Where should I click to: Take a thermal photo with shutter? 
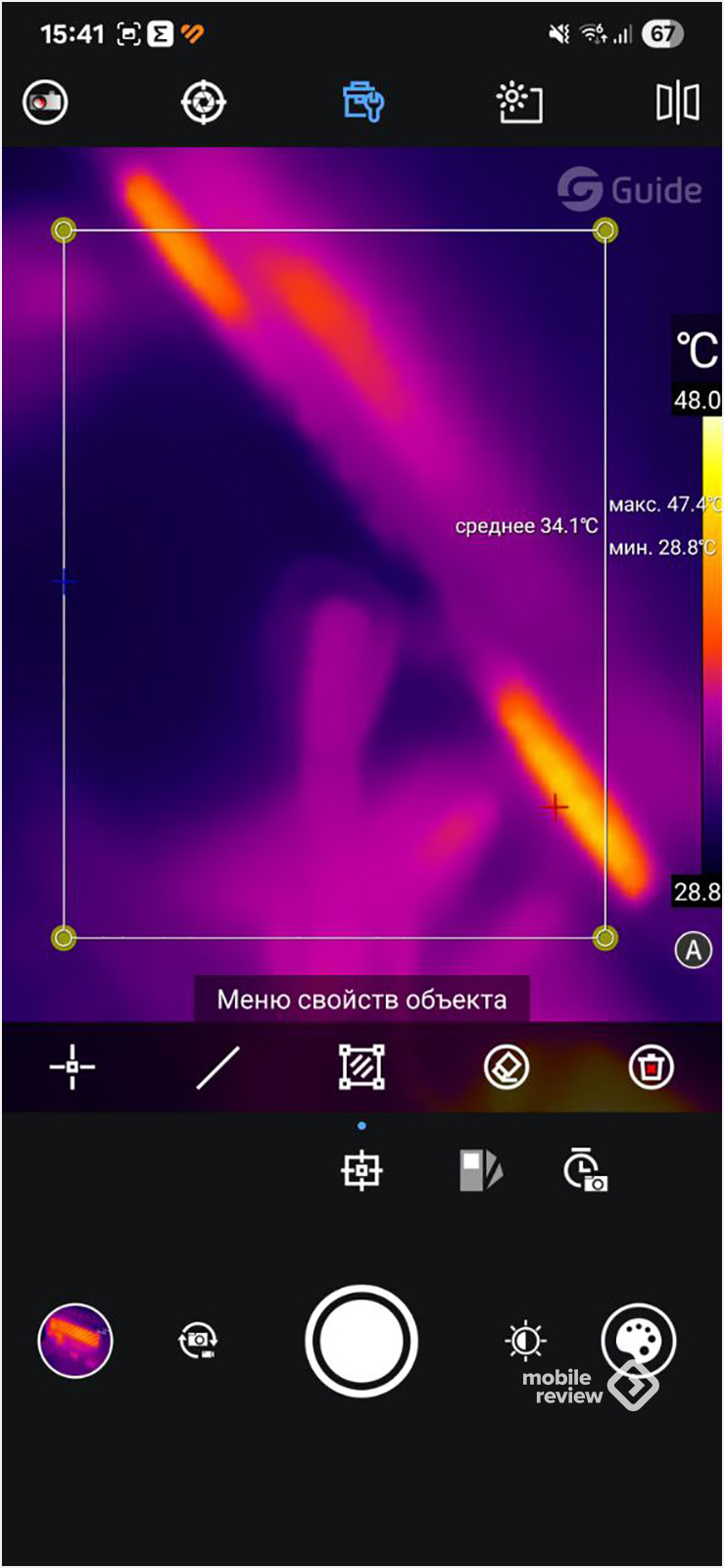(x=362, y=1341)
